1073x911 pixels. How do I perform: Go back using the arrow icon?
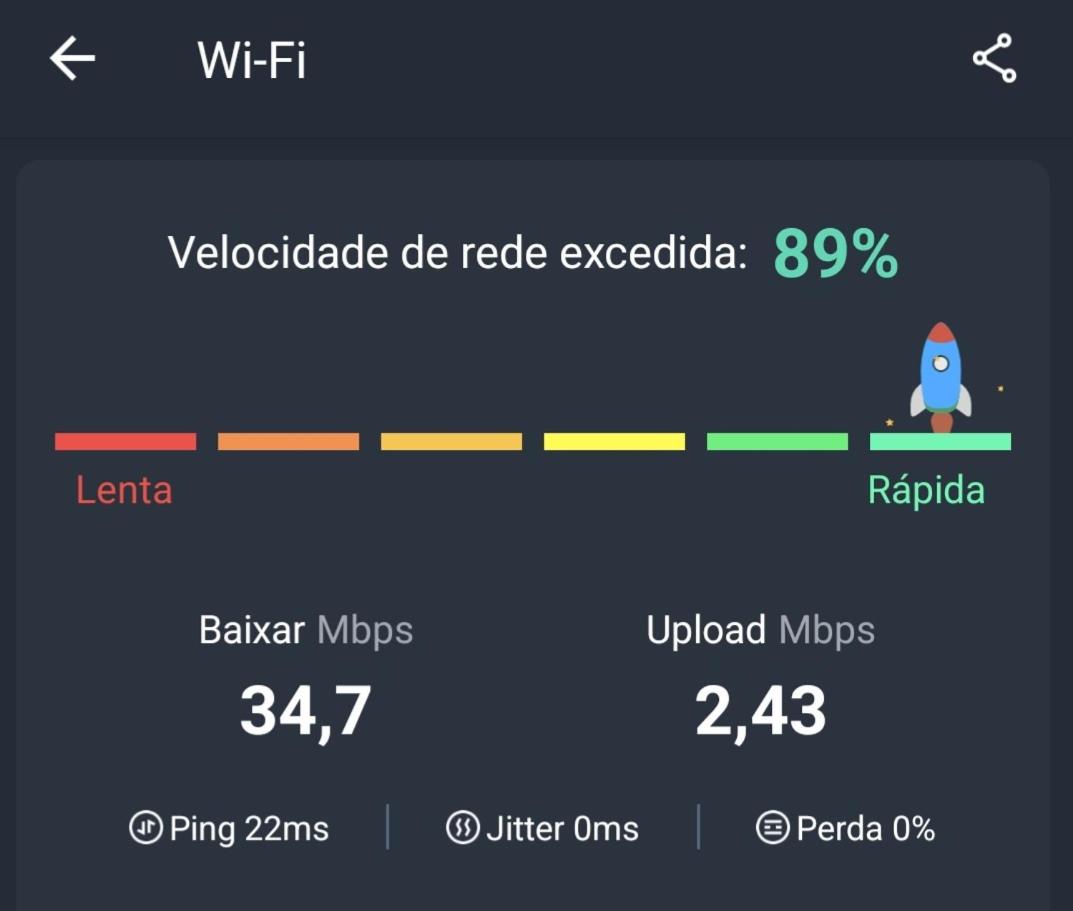pos(72,59)
